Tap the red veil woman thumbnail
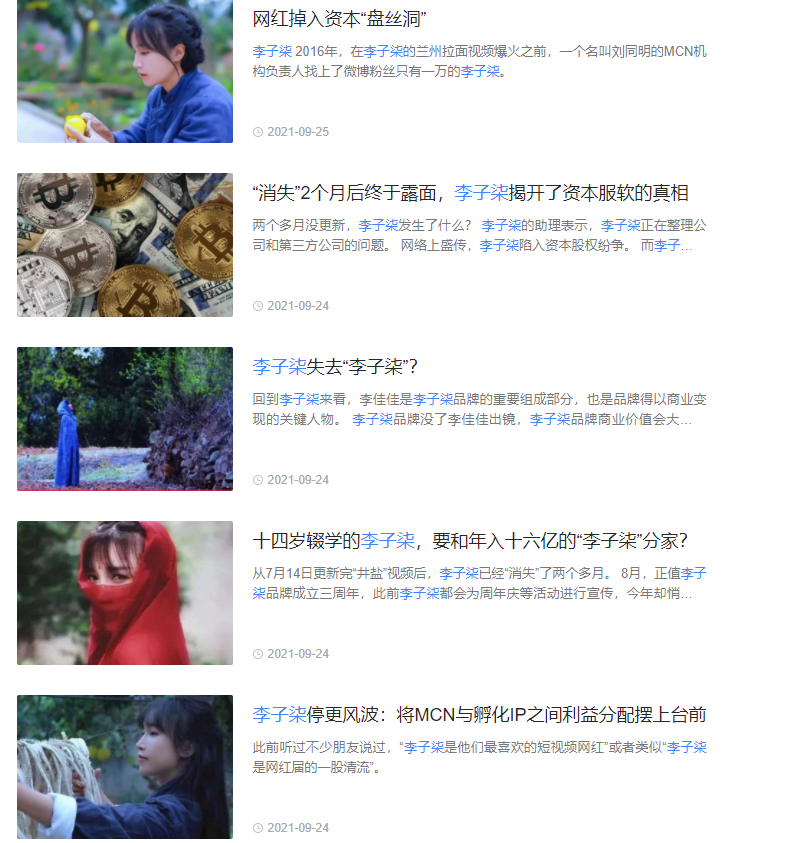 [125, 593]
